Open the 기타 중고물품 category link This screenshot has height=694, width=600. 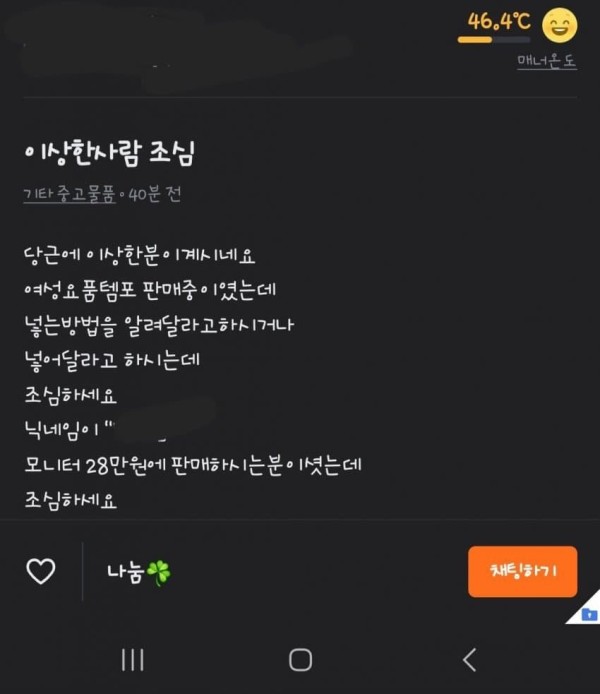tap(69, 195)
